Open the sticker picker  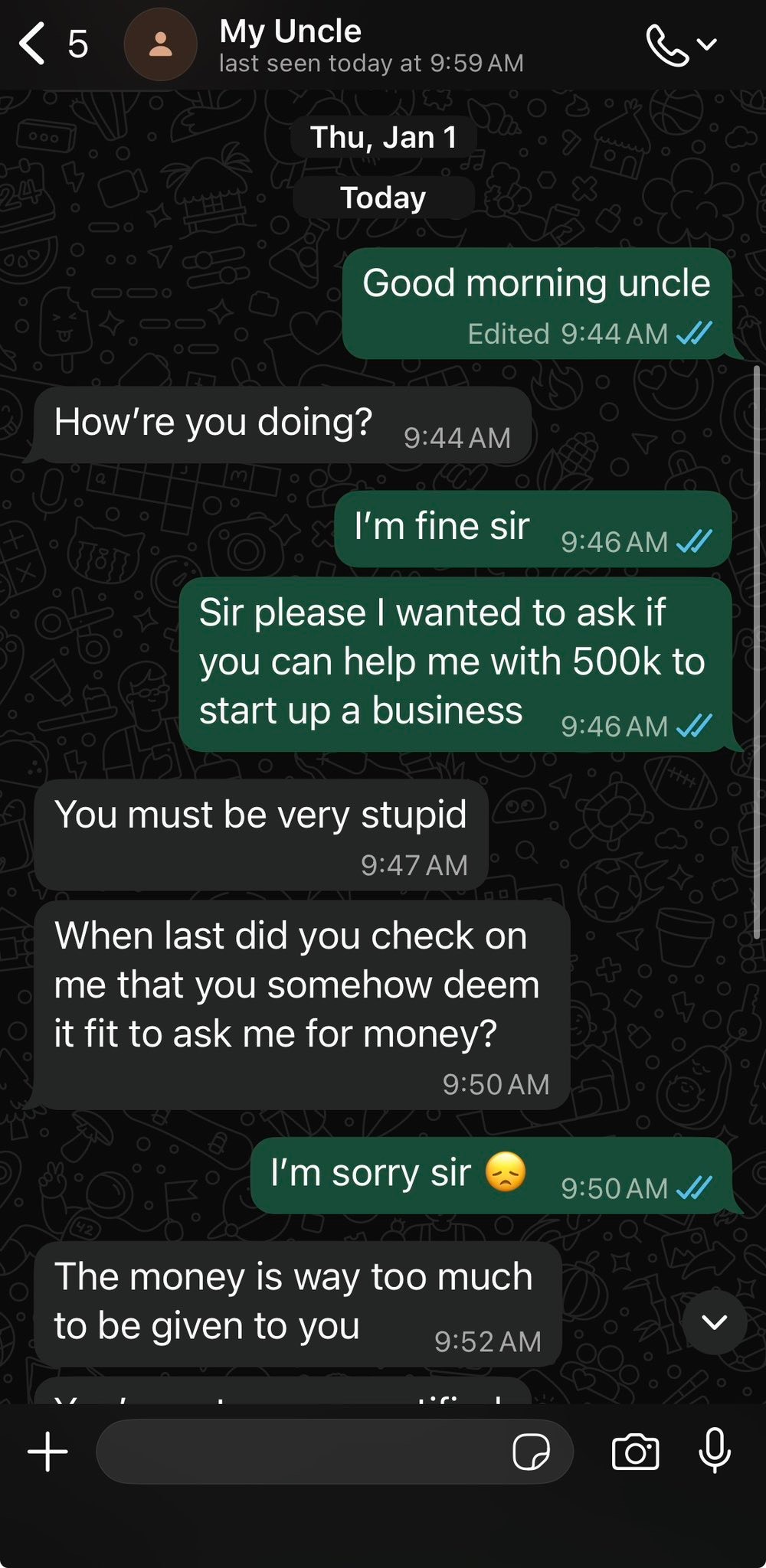coord(531,1452)
